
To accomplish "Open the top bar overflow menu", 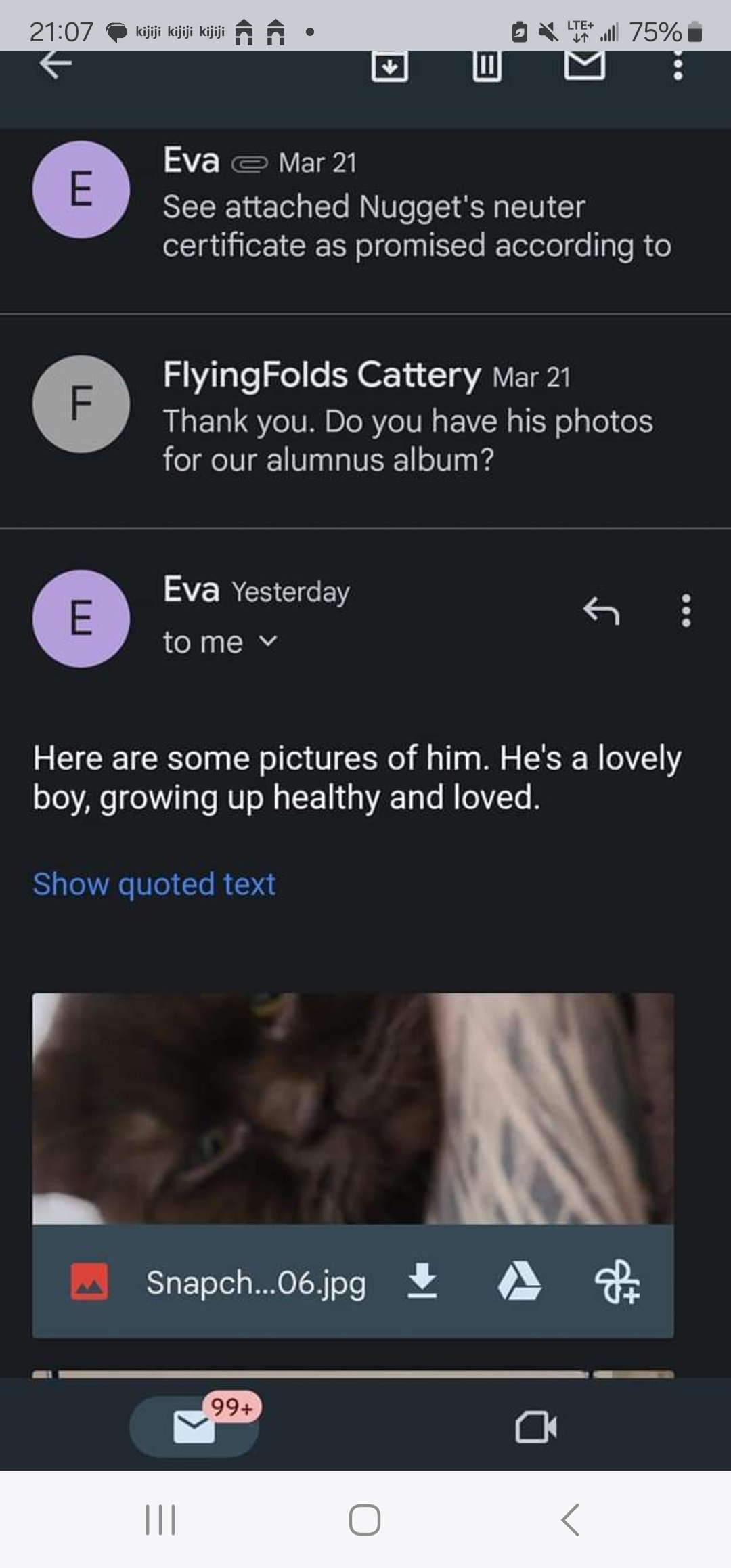I will (678, 66).
